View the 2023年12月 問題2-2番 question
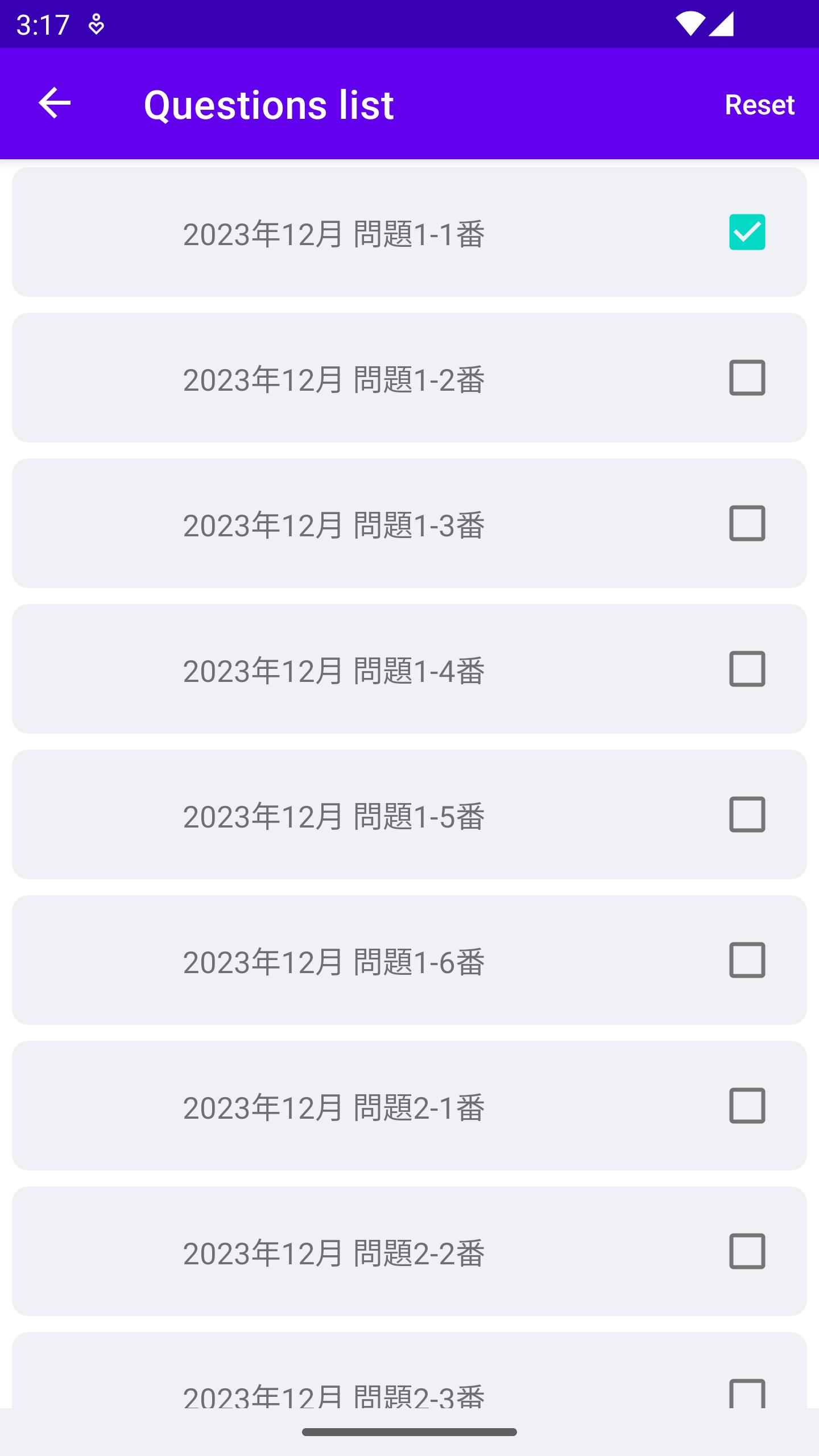819x1456 pixels. click(x=334, y=1252)
